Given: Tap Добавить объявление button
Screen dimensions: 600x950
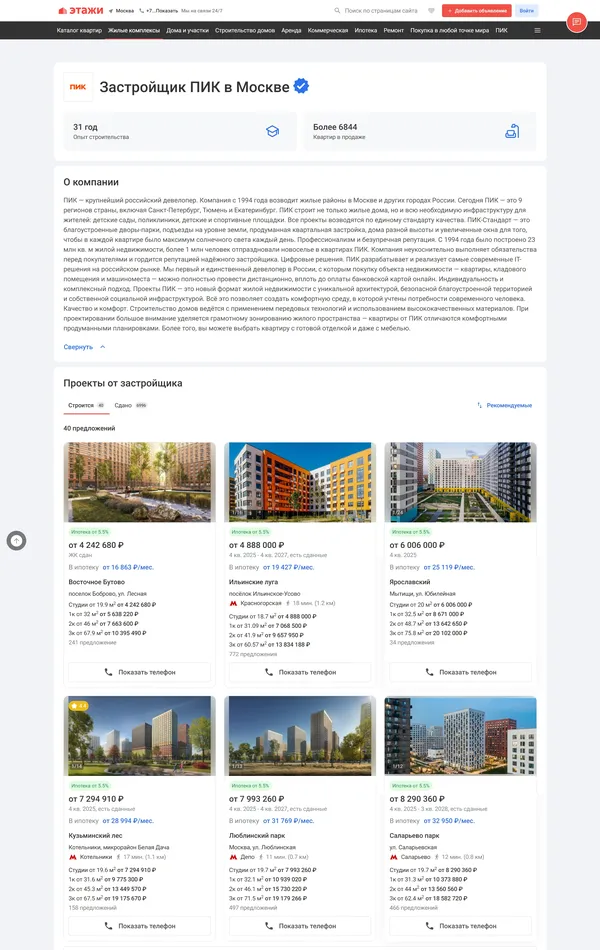Looking at the screenshot, I should point(476,10).
